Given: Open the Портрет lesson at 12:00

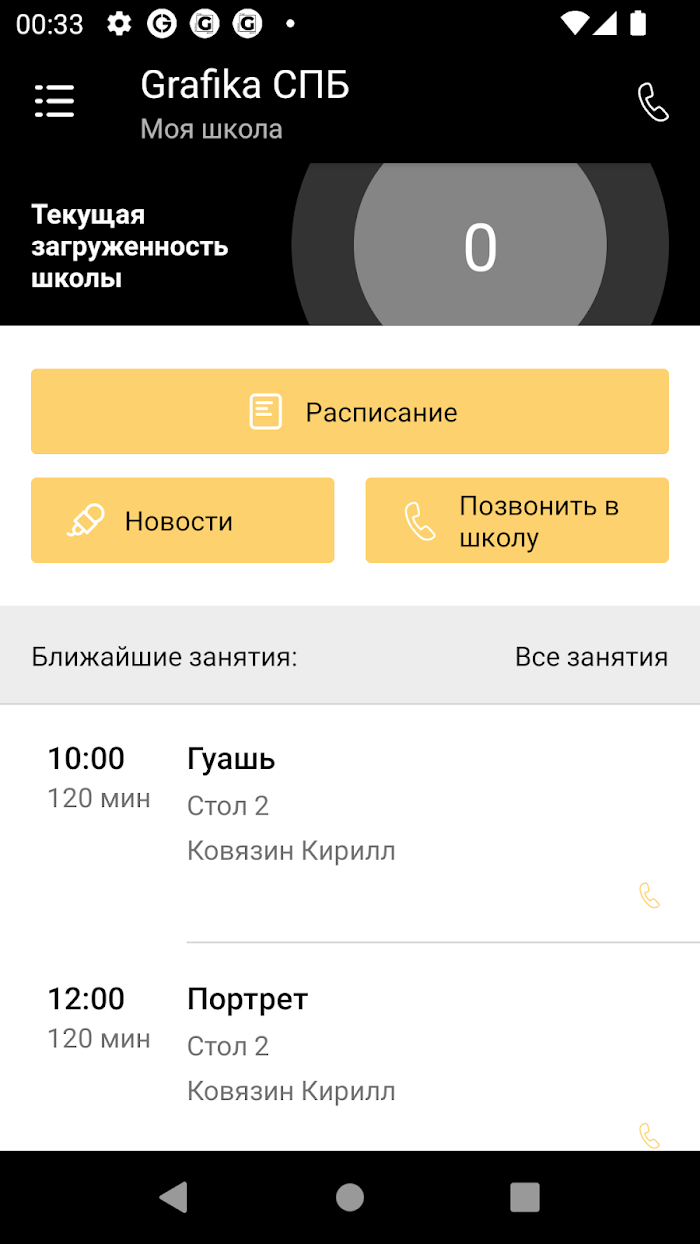Looking at the screenshot, I should [x=350, y=1047].
